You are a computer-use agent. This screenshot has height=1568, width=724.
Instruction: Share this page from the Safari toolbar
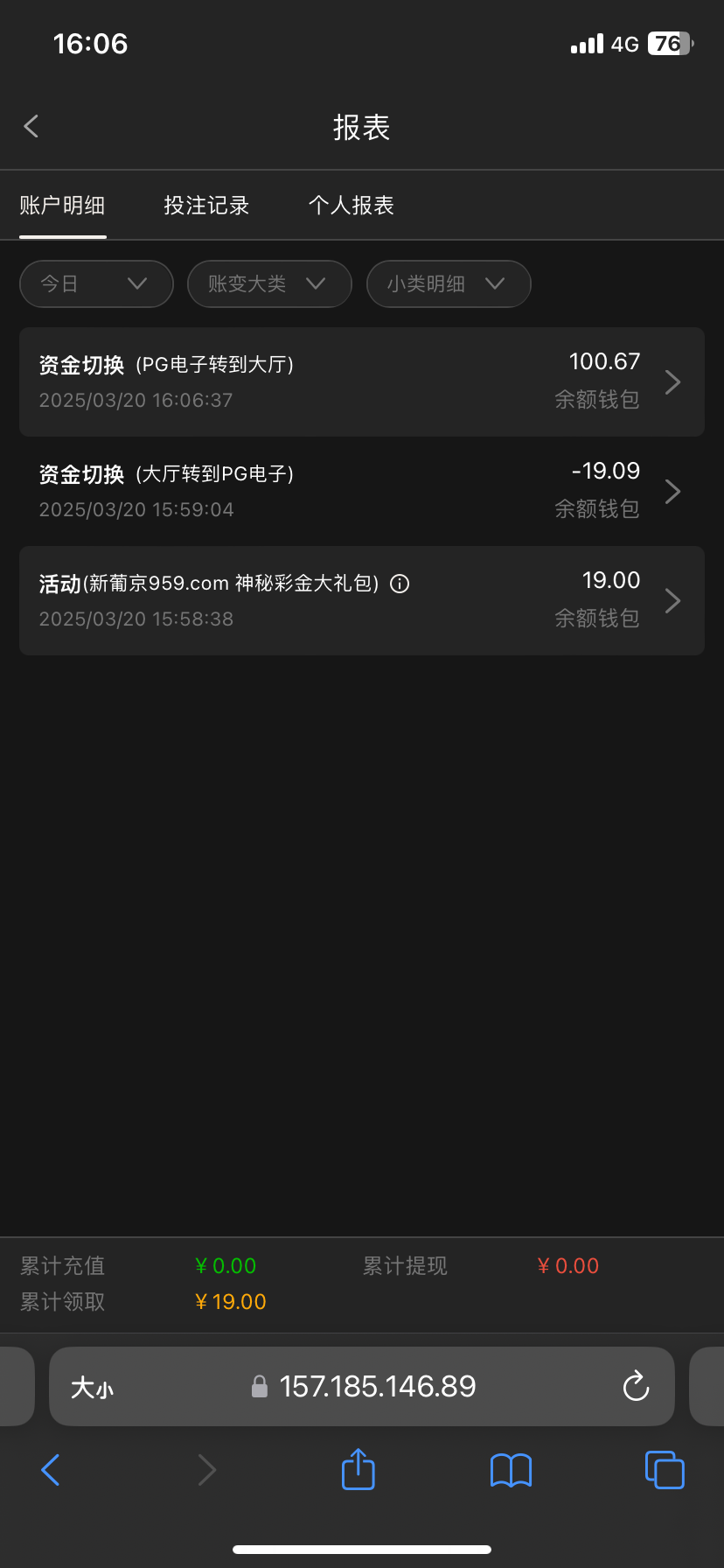(x=358, y=1469)
